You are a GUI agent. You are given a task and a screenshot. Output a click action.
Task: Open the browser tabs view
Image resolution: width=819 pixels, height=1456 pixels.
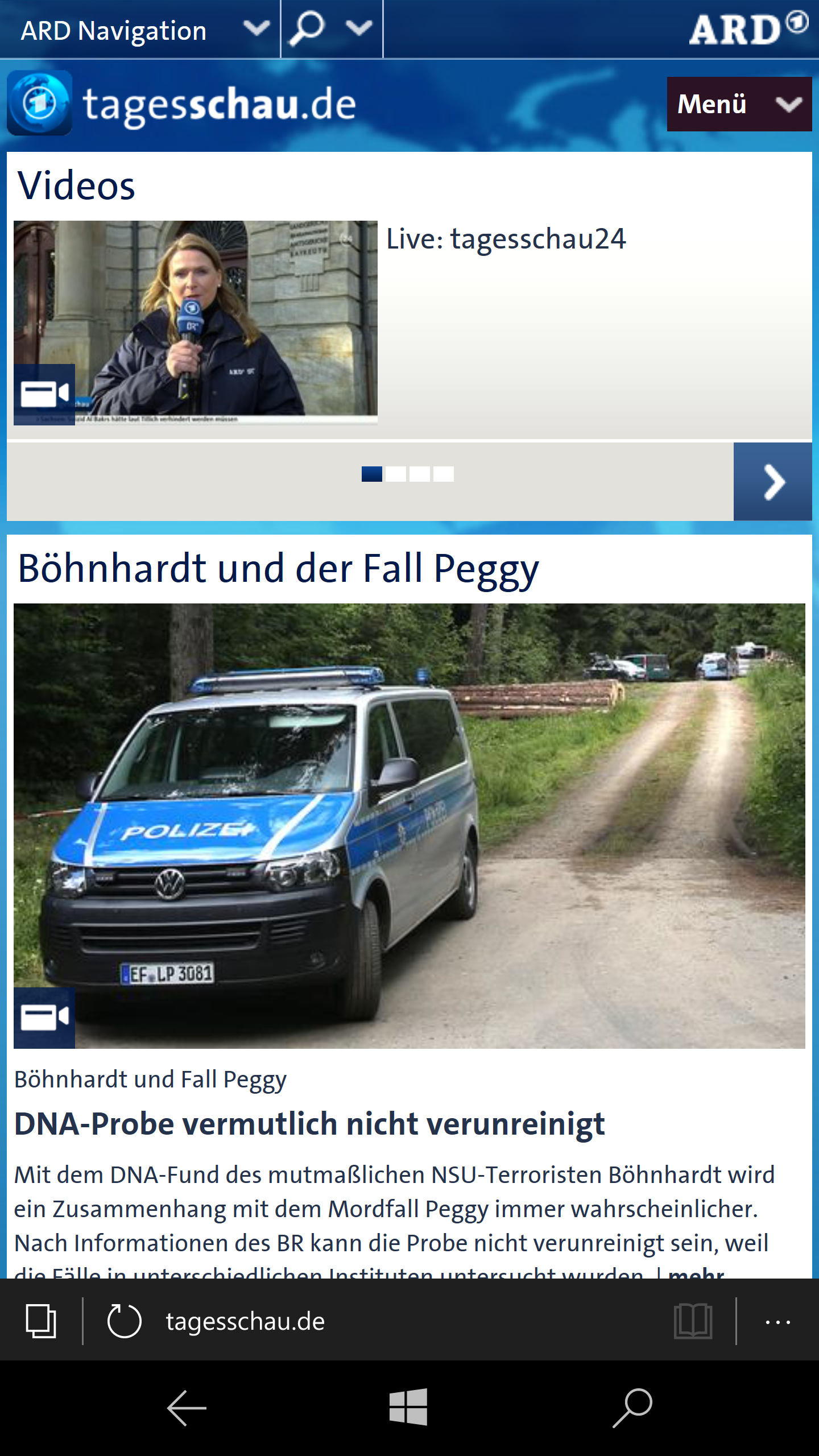point(41,1321)
